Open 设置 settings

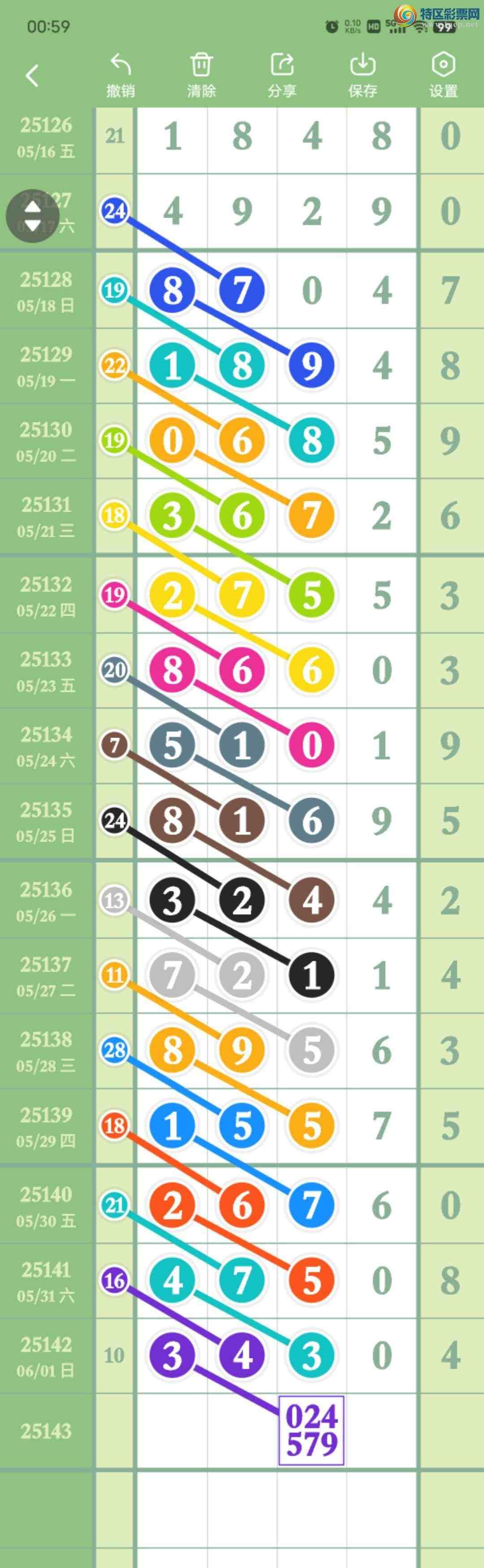443,76
